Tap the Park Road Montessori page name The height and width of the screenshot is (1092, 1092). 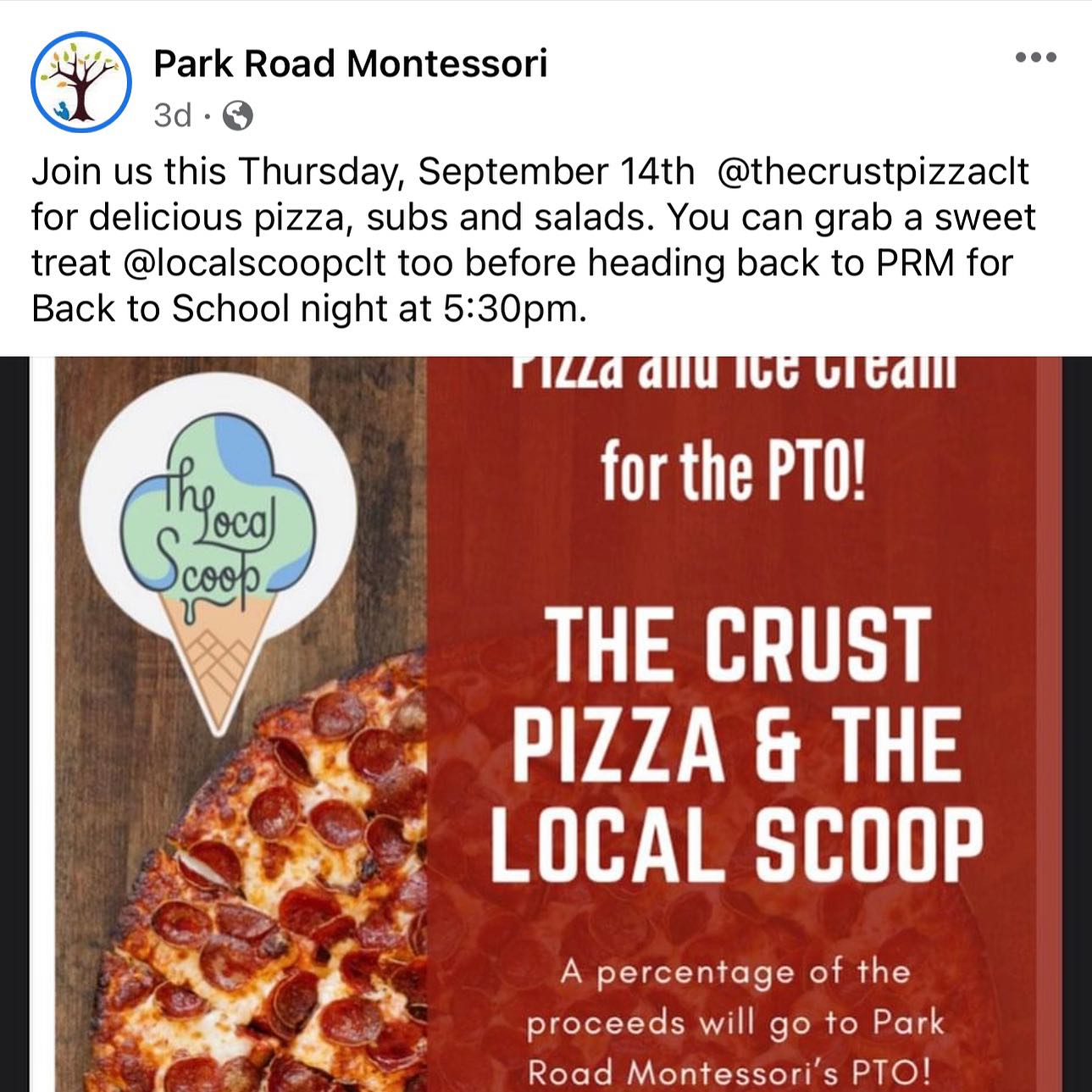pos(350,64)
